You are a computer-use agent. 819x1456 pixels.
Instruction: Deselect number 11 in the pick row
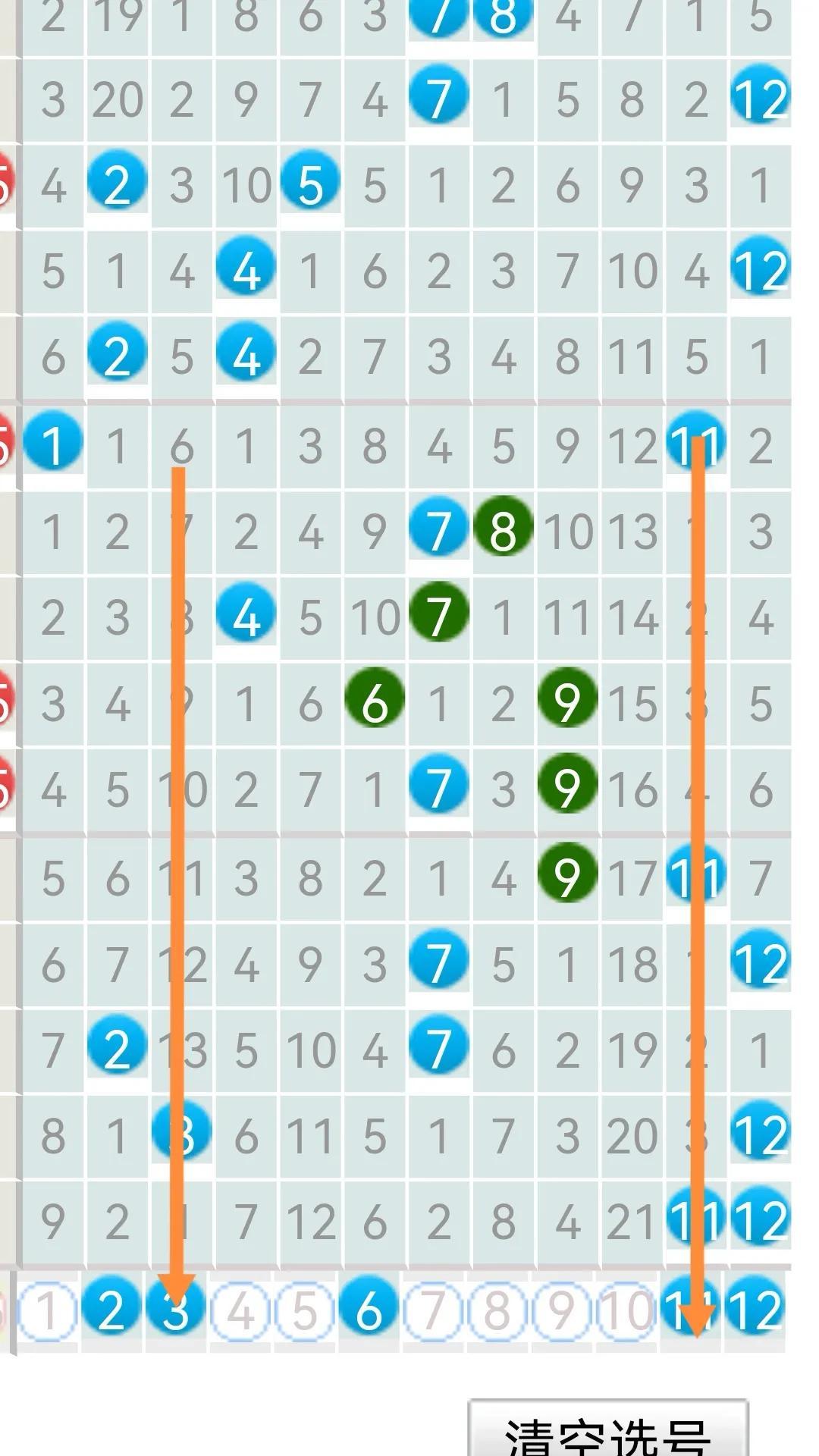pos(691,1310)
